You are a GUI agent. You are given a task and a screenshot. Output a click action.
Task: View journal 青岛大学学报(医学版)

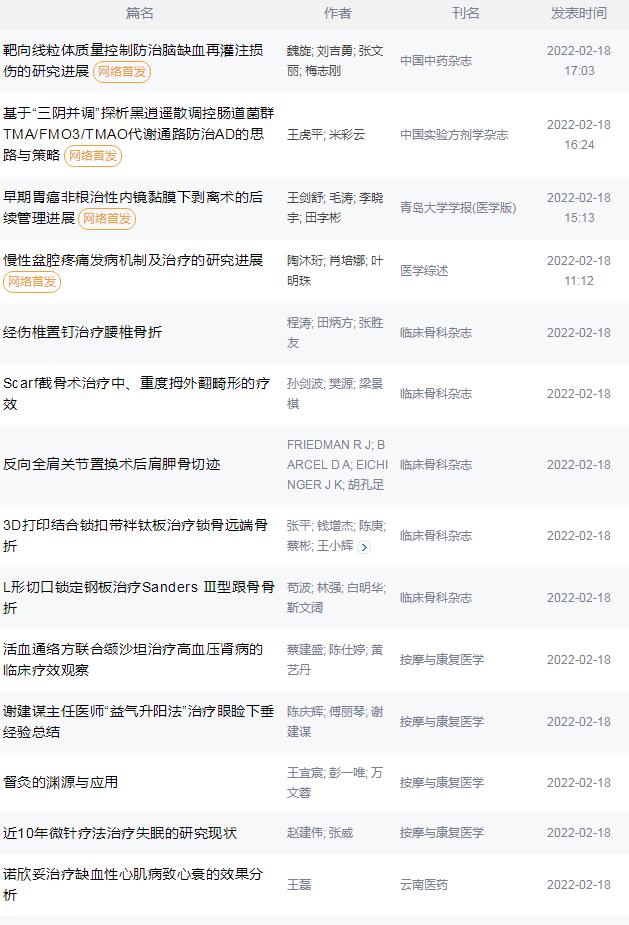(x=458, y=207)
